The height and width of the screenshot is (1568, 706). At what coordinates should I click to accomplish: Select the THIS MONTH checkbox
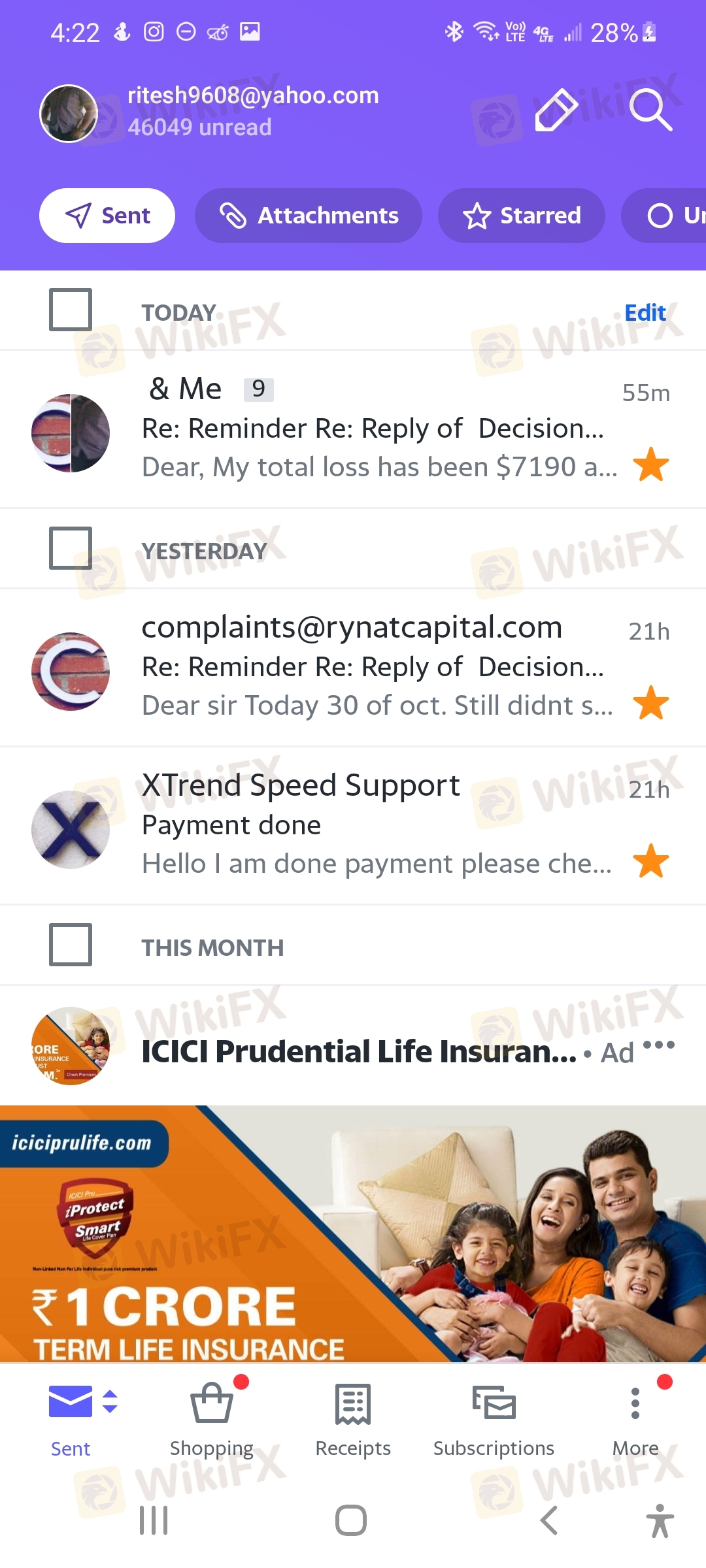[71, 945]
